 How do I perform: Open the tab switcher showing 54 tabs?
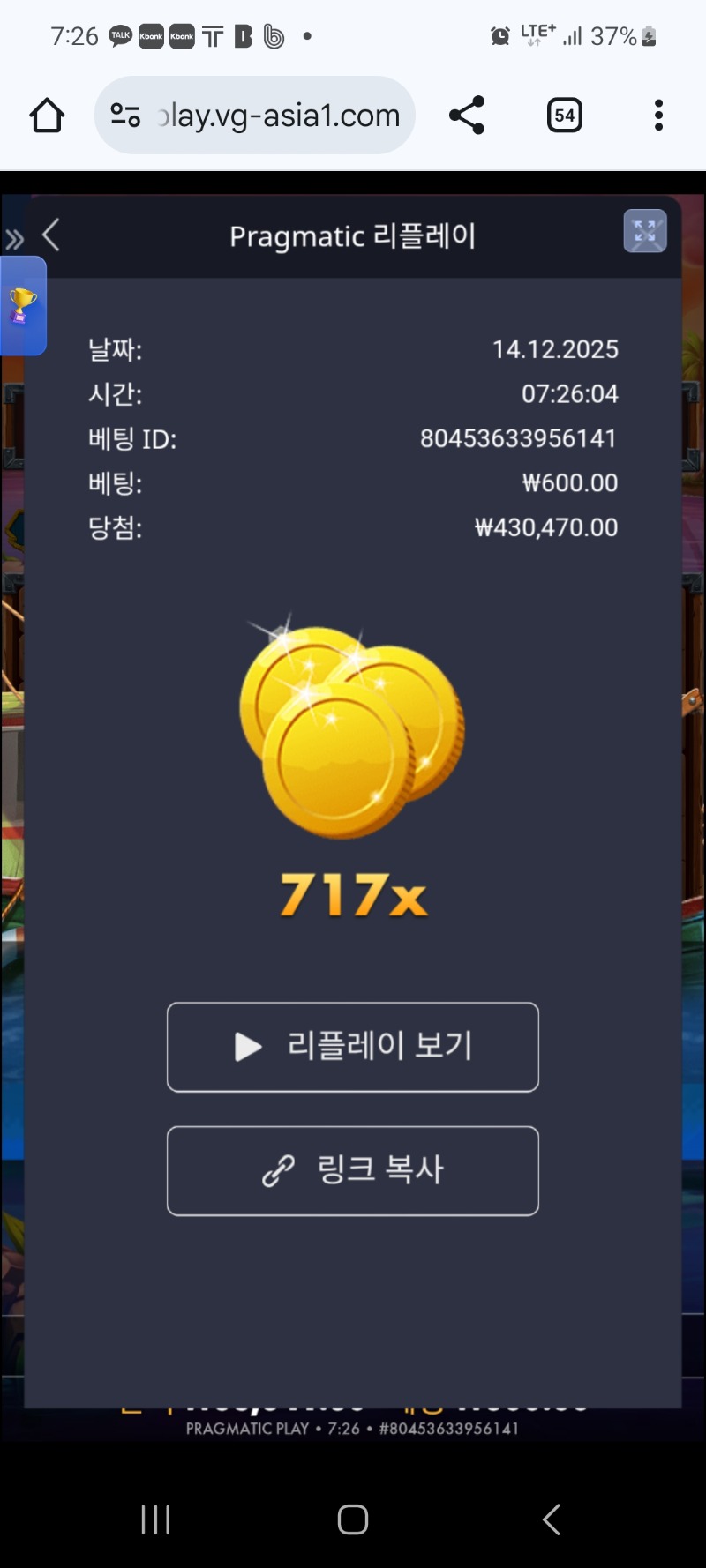click(x=565, y=115)
